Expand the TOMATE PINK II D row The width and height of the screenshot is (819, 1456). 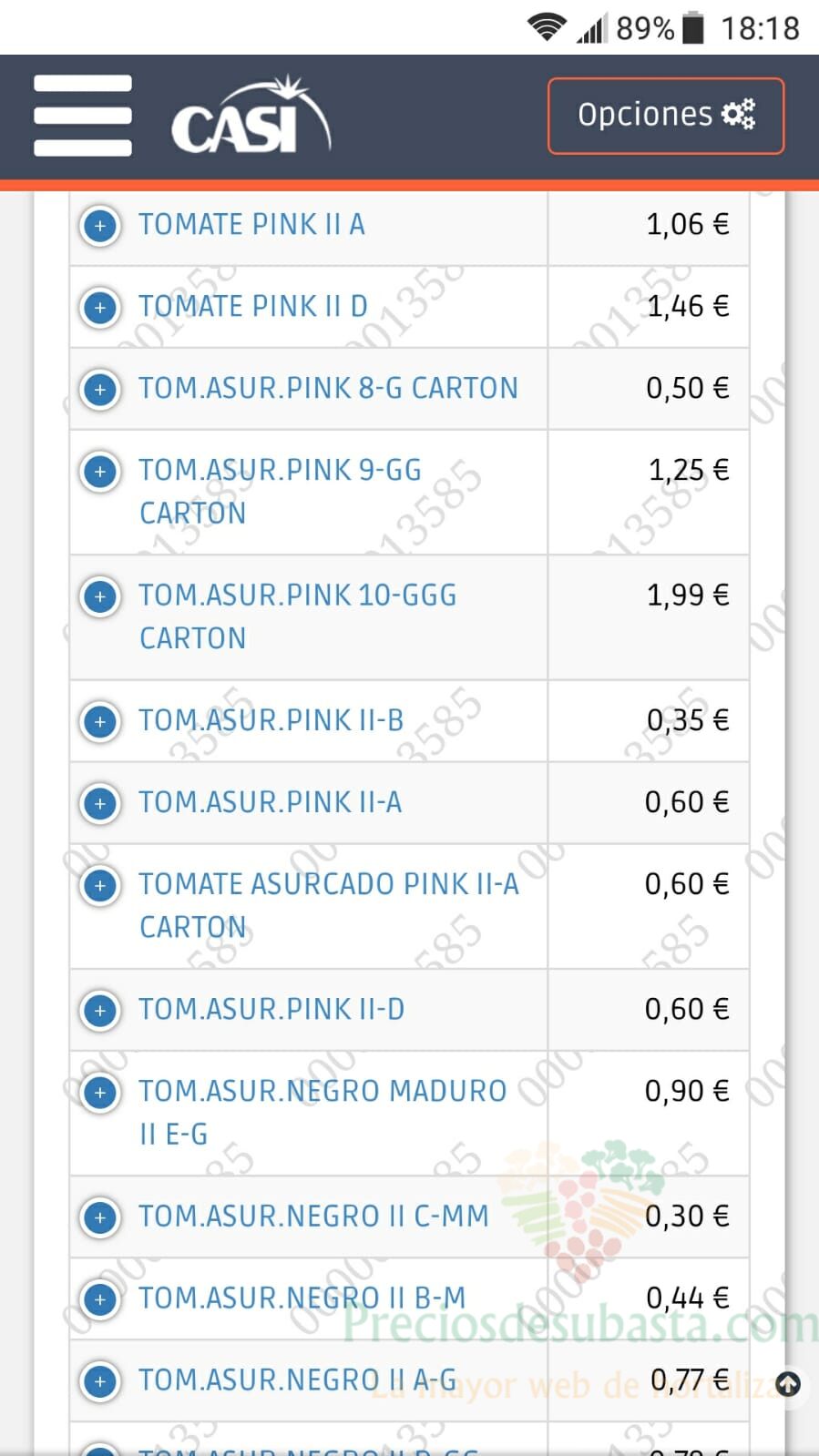[100, 307]
